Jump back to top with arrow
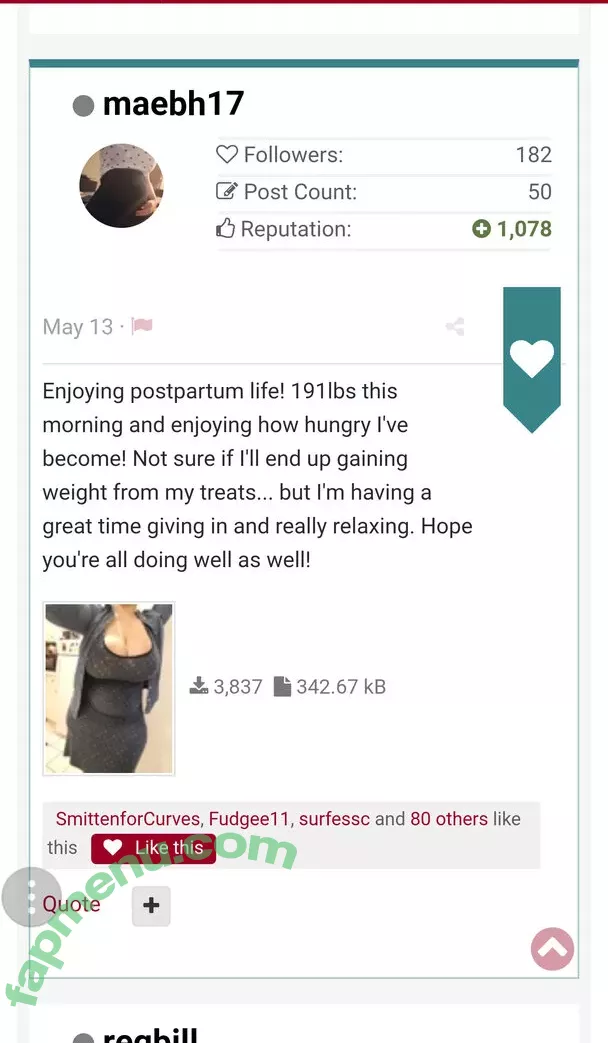 click(x=552, y=948)
